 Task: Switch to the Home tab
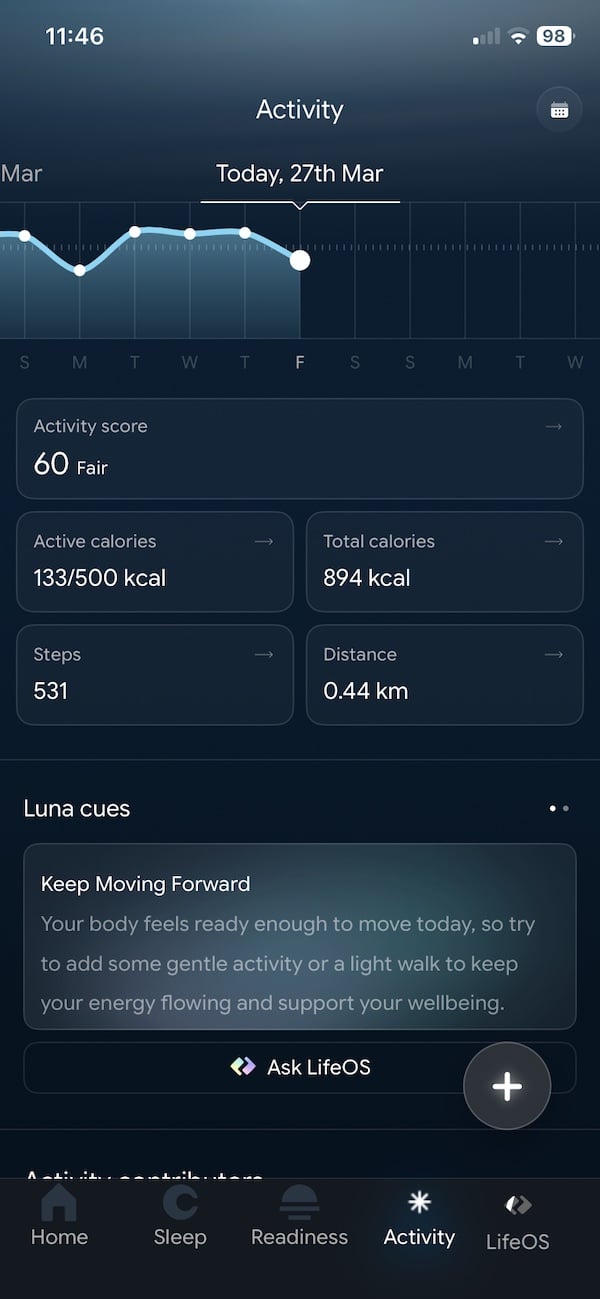(x=59, y=1217)
